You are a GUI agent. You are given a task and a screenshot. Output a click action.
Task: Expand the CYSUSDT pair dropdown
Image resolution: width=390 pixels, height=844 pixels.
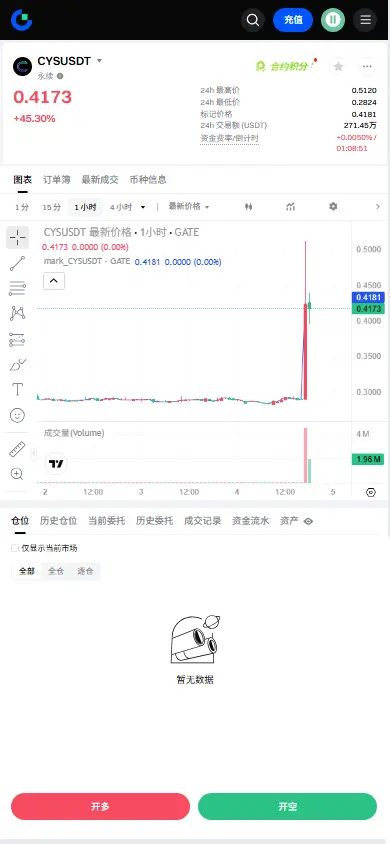[99, 61]
